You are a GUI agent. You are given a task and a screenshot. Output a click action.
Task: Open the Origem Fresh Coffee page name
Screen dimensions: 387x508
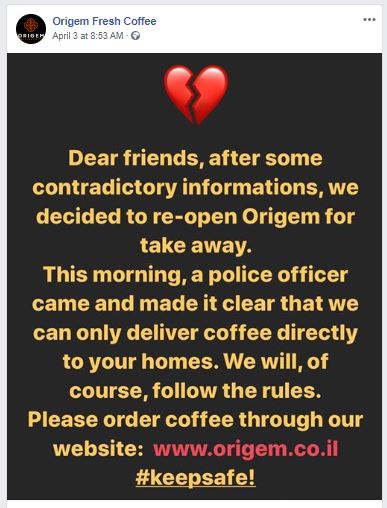coord(104,21)
